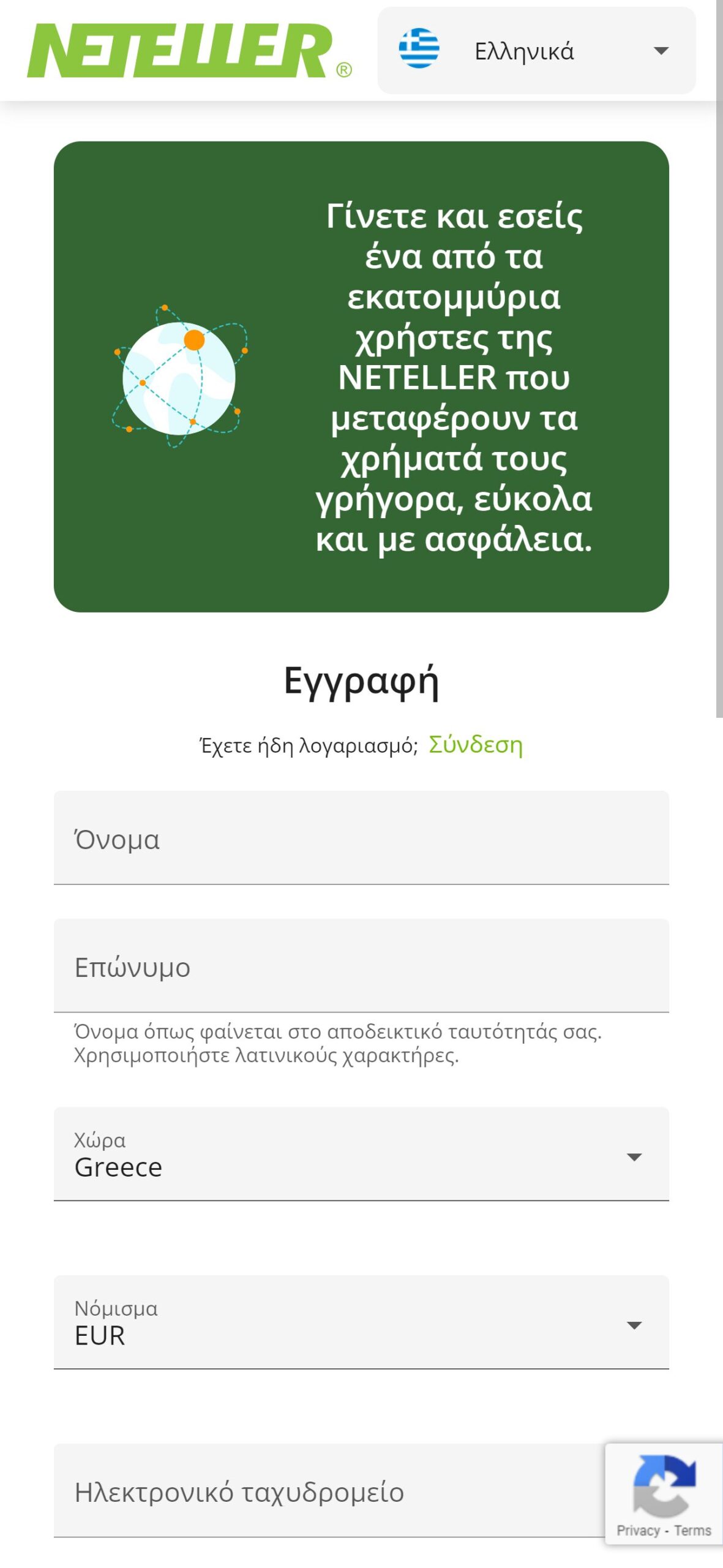The width and height of the screenshot is (723, 1568).
Task: Tap the Σύνδεση login link
Action: [x=475, y=744]
